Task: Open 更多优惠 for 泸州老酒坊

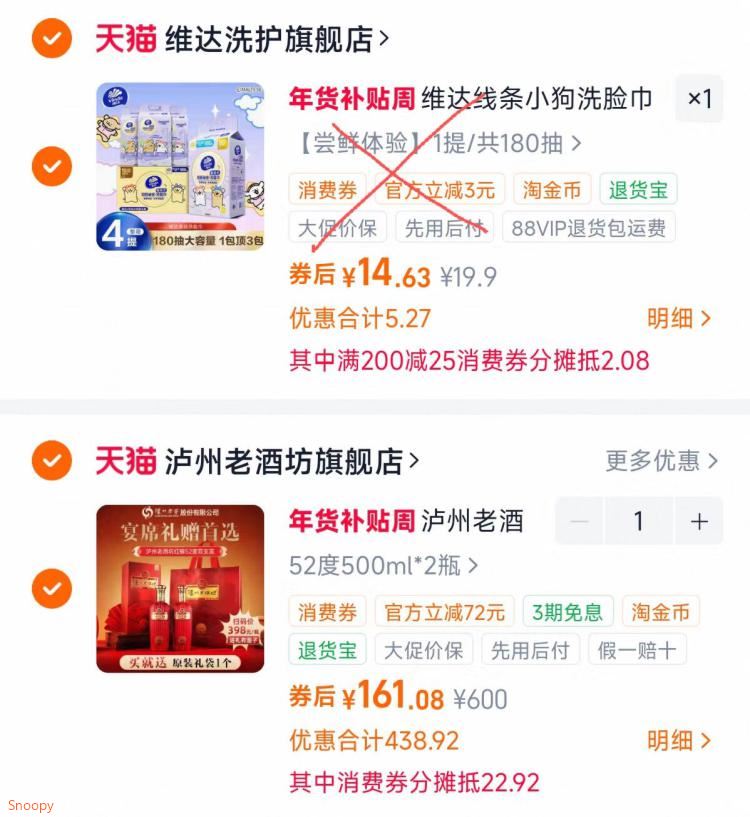Action: pyautogui.click(x=661, y=461)
